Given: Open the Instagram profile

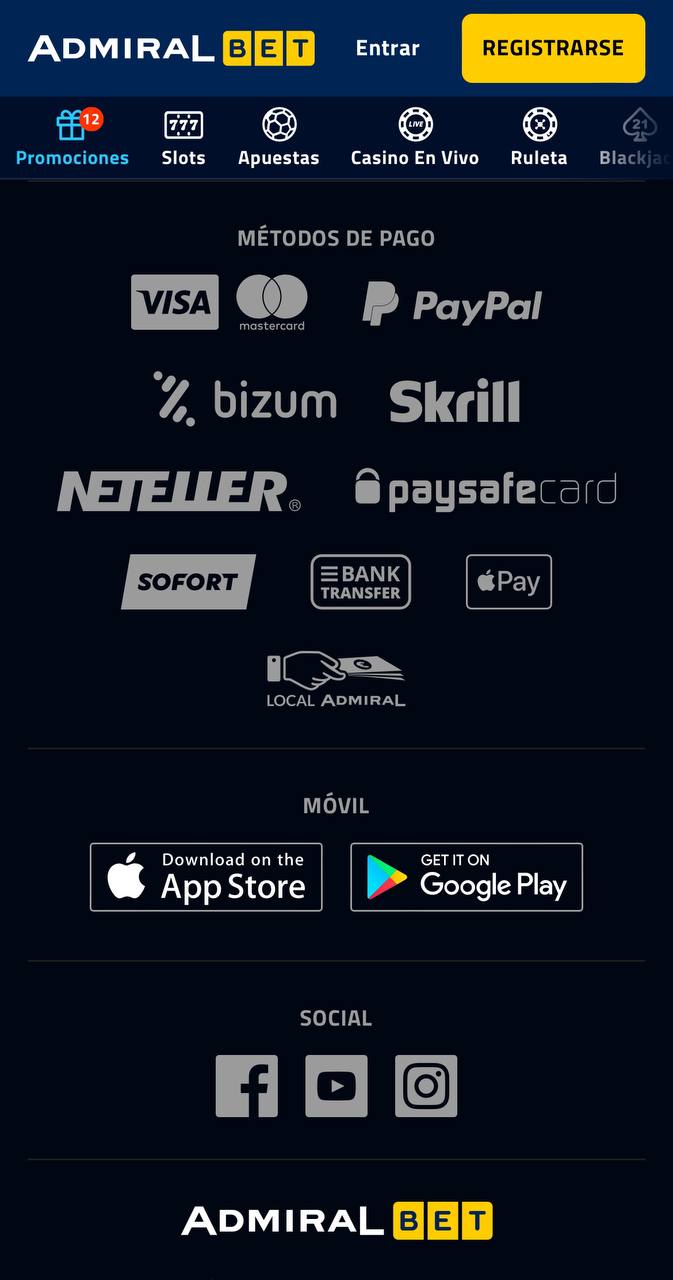Looking at the screenshot, I should [x=426, y=1086].
